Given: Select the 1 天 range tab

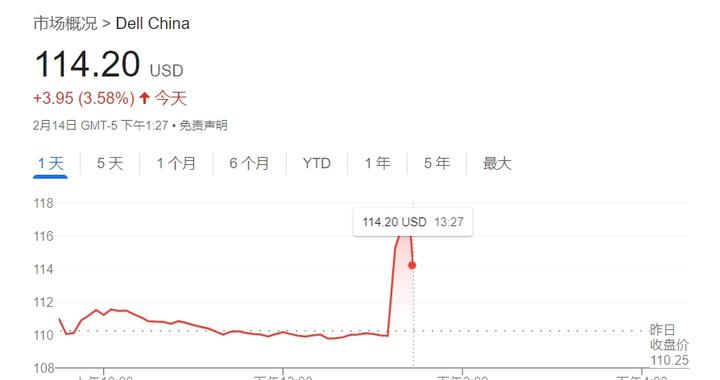Looking at the screenshot, I should click(x=51, y=163).
